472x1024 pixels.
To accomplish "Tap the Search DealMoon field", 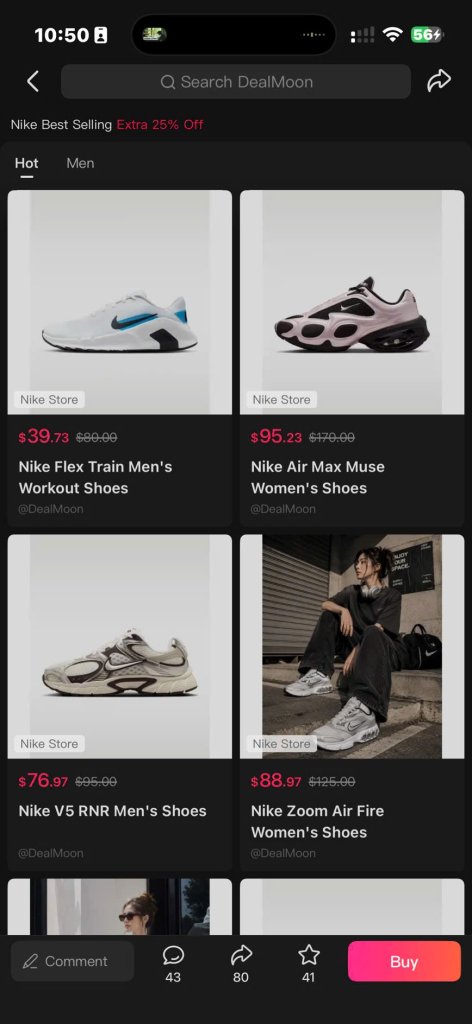I will (236, 82).
